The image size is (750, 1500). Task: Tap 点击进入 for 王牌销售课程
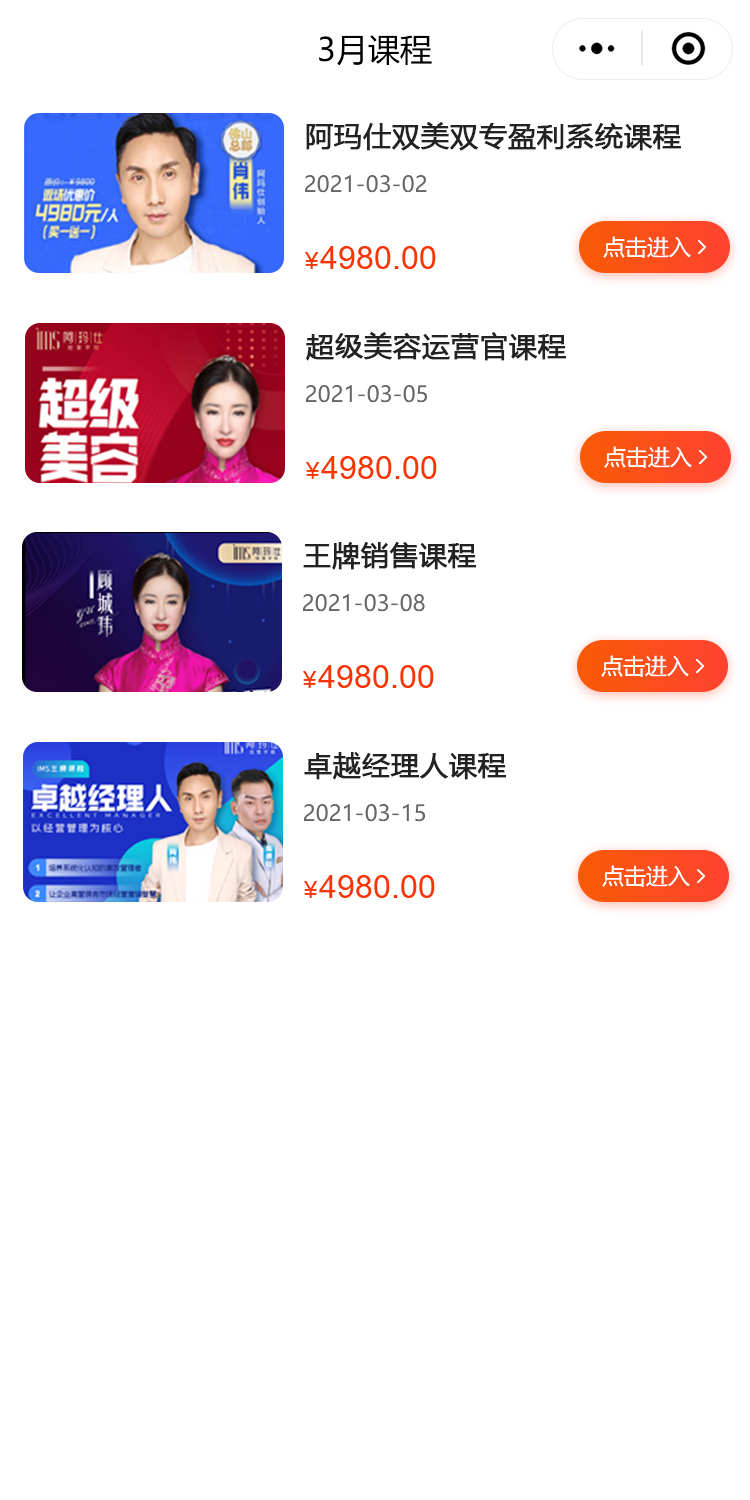coord(652,666)
